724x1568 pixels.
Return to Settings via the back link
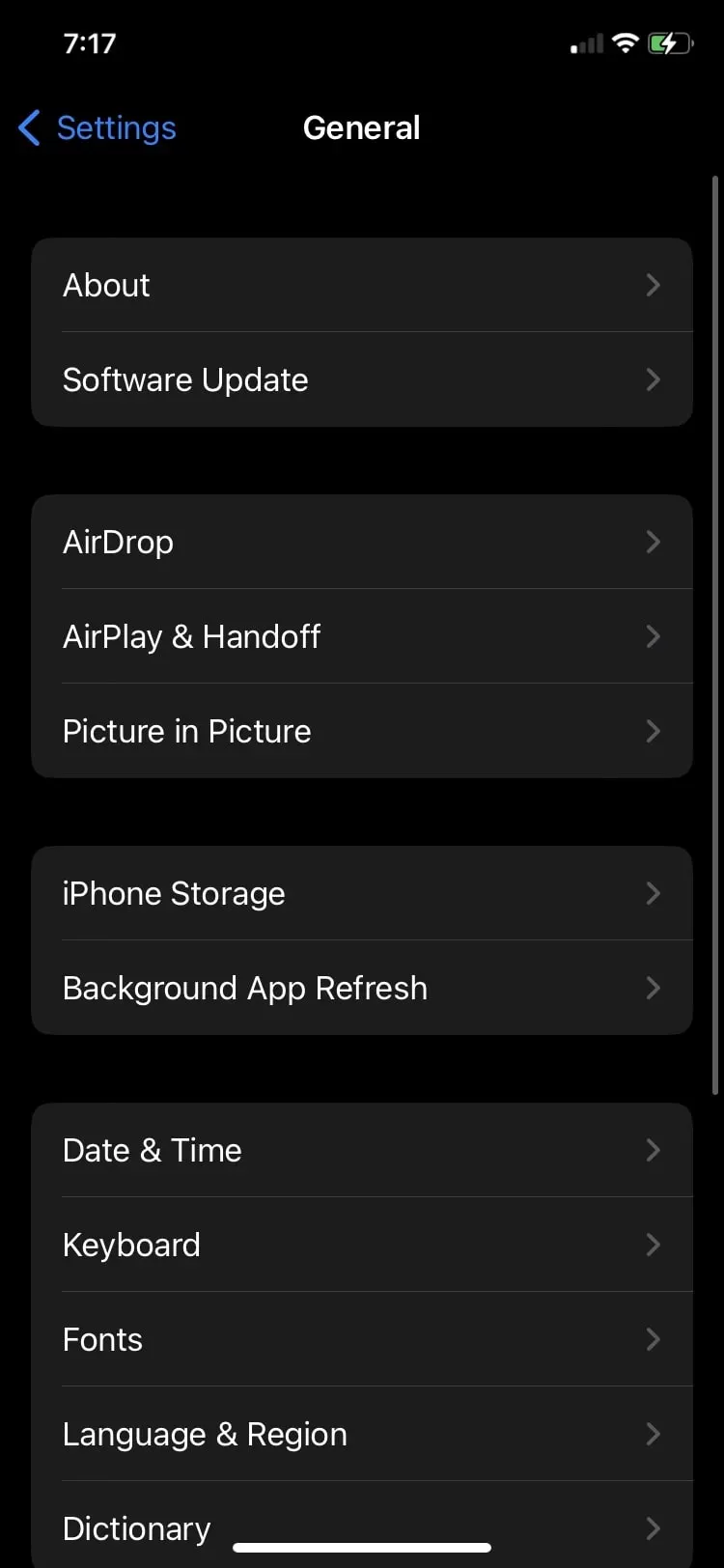point(116,126)
